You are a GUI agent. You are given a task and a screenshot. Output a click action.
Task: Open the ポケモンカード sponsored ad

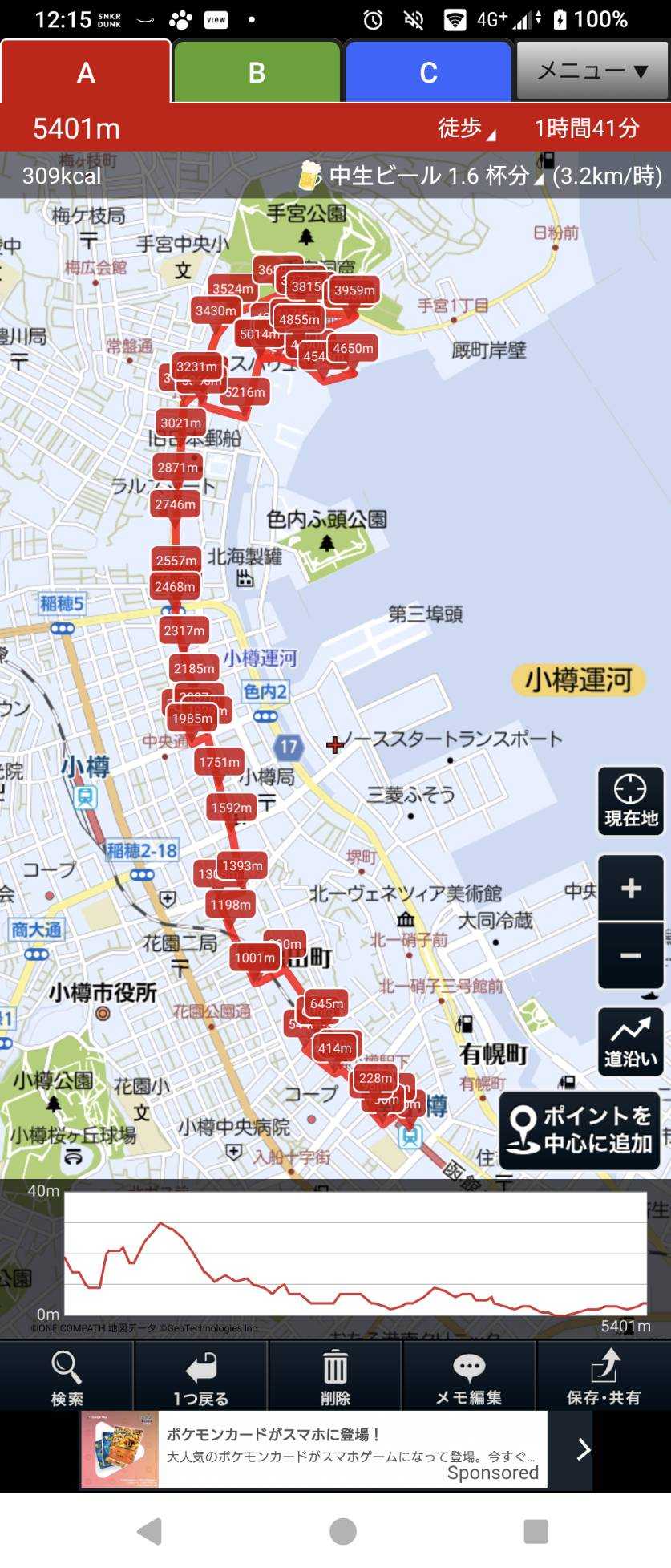tap(336, 1449)
